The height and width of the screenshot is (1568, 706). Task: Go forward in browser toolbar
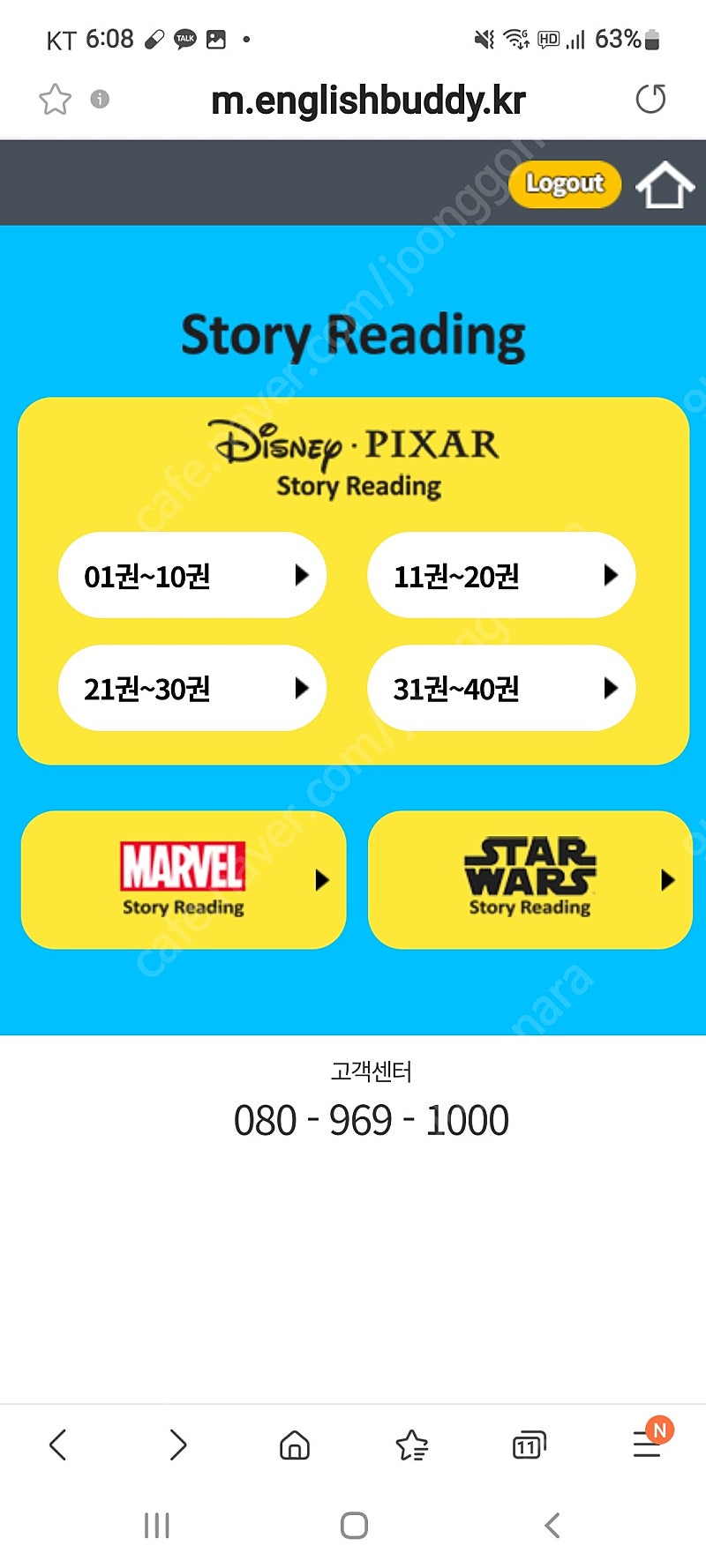pos(177,1445)
